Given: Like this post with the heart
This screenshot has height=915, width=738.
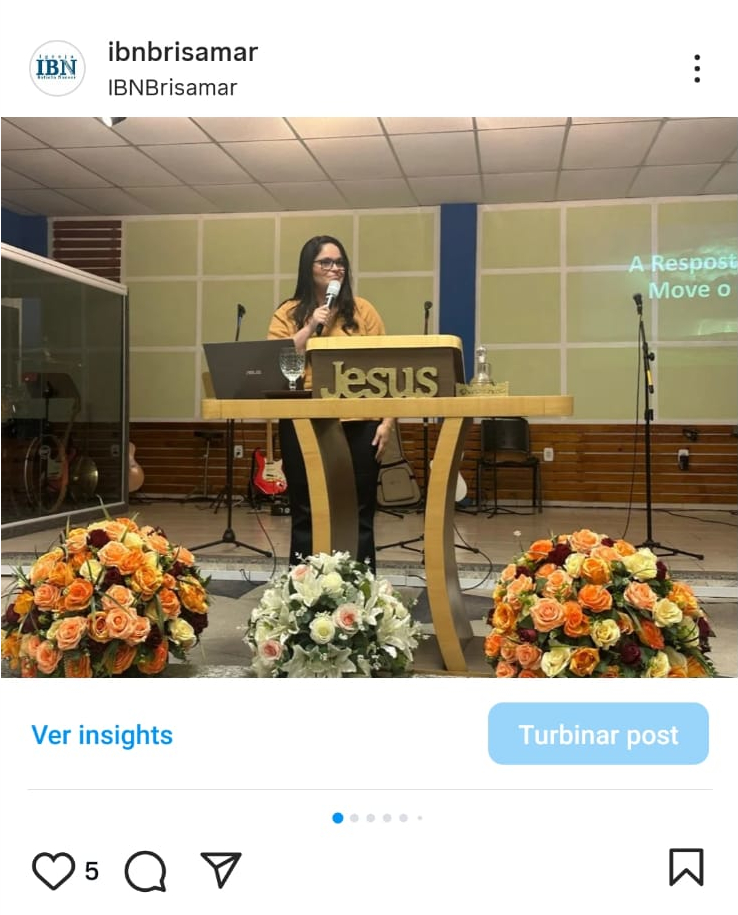Looking at the screenshot, I should click(x=53, y=870).
